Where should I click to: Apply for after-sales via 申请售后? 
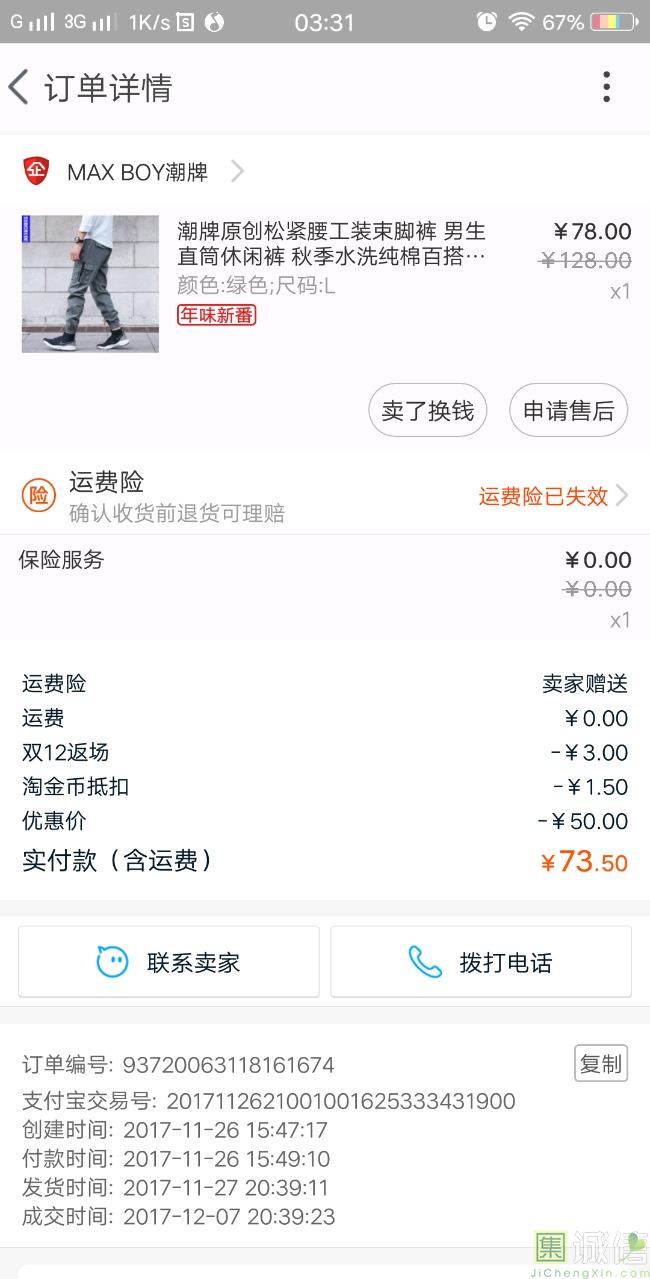[568, 411]
